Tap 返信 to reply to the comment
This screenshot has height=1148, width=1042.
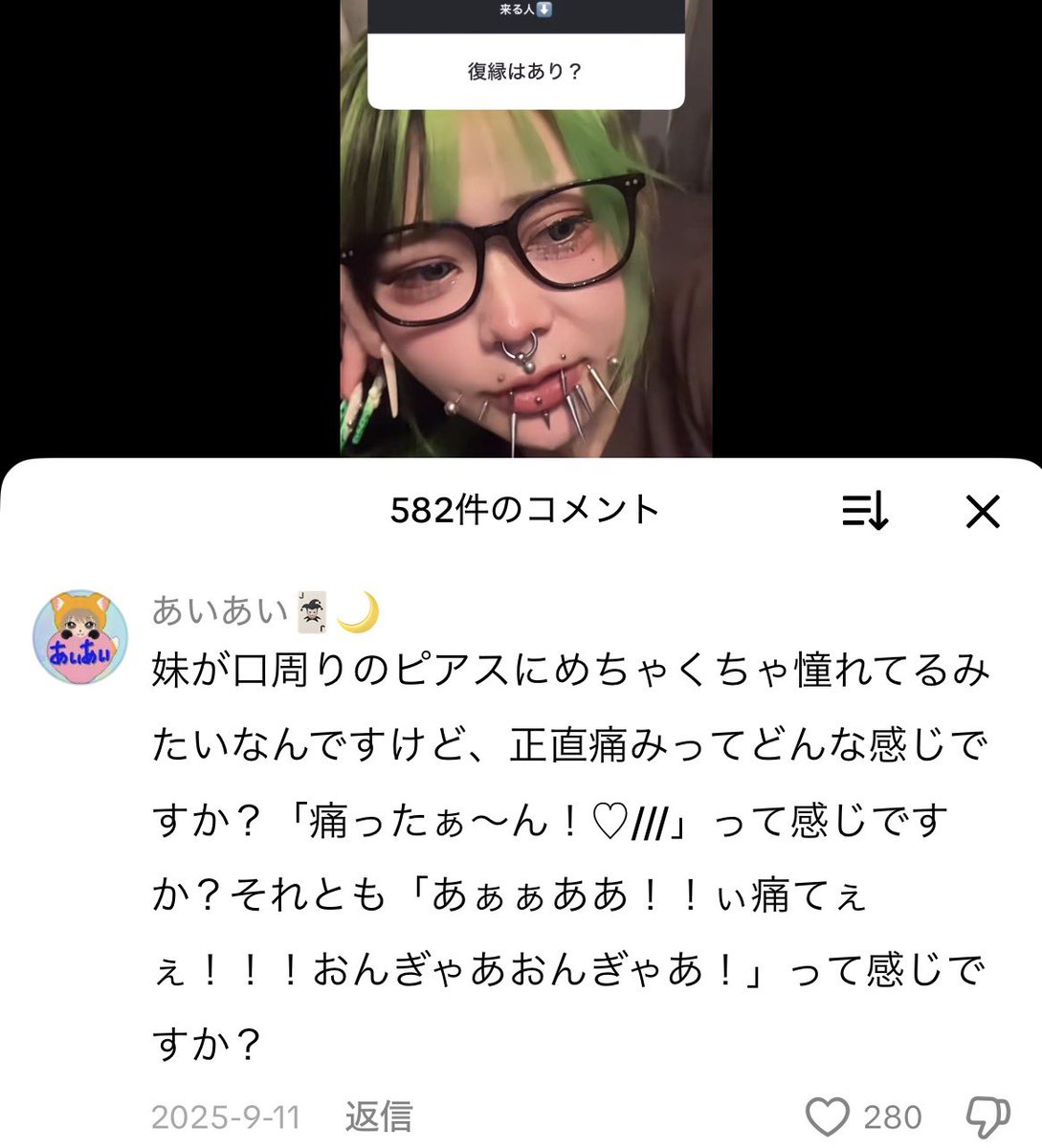click(x=377, y=1115)
